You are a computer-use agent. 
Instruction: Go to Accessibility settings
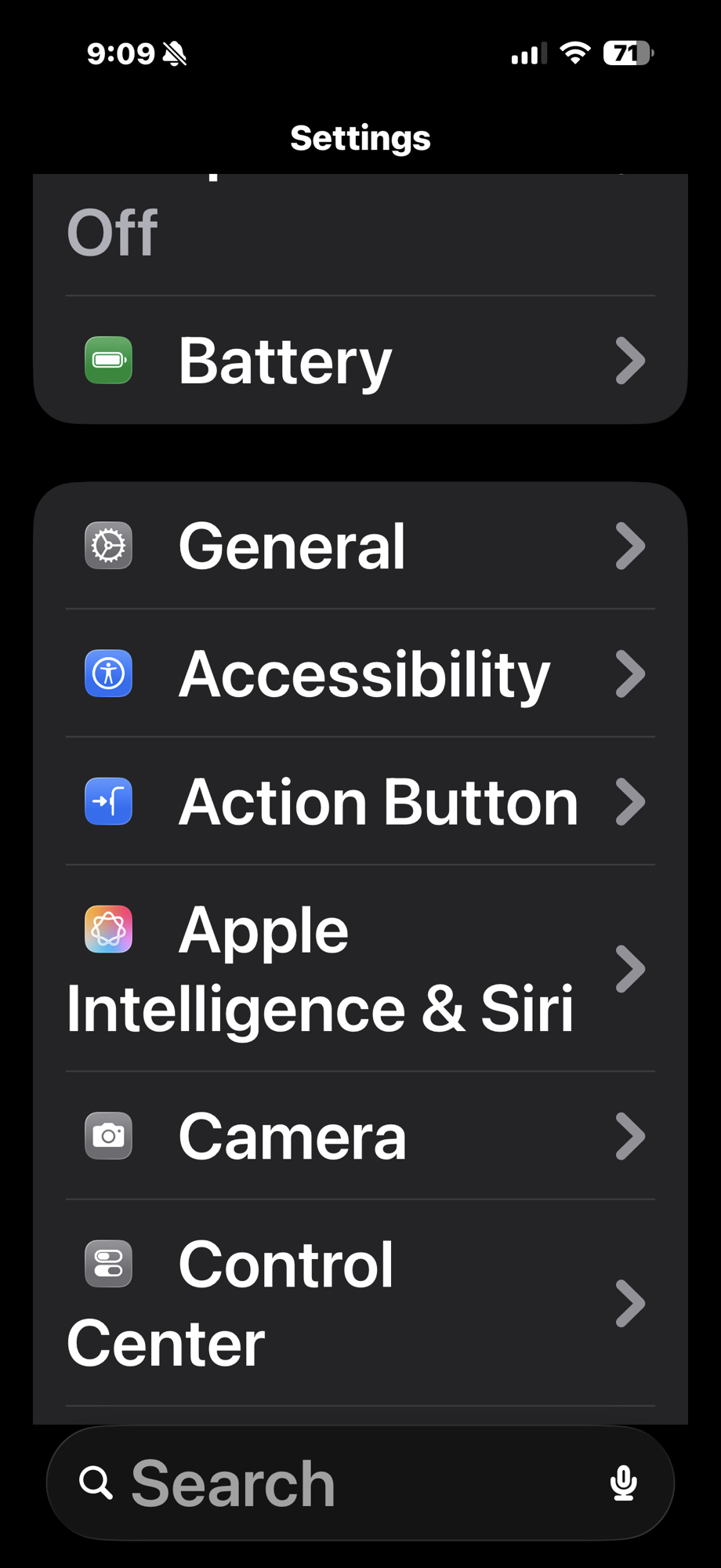click(360, 673)
